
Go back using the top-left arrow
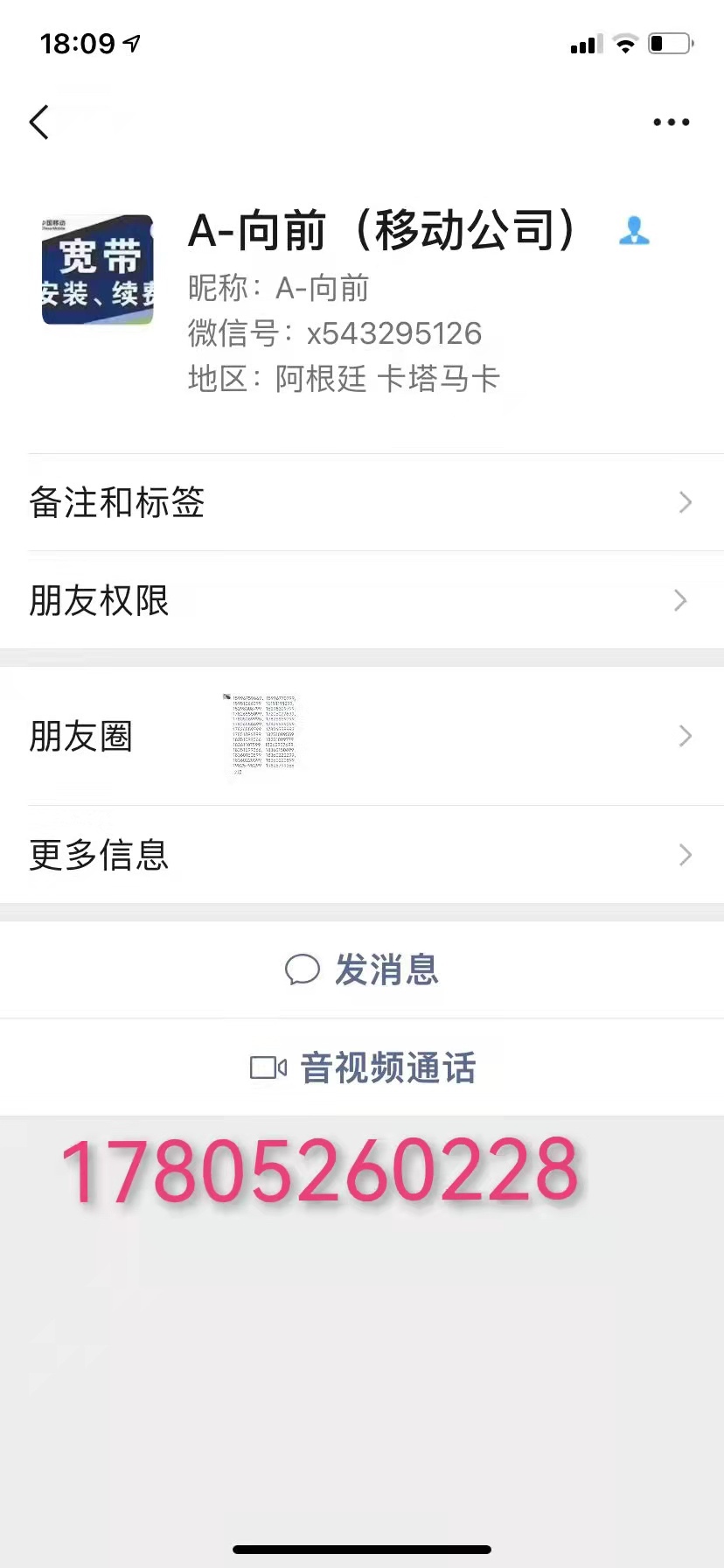(39, 122)
